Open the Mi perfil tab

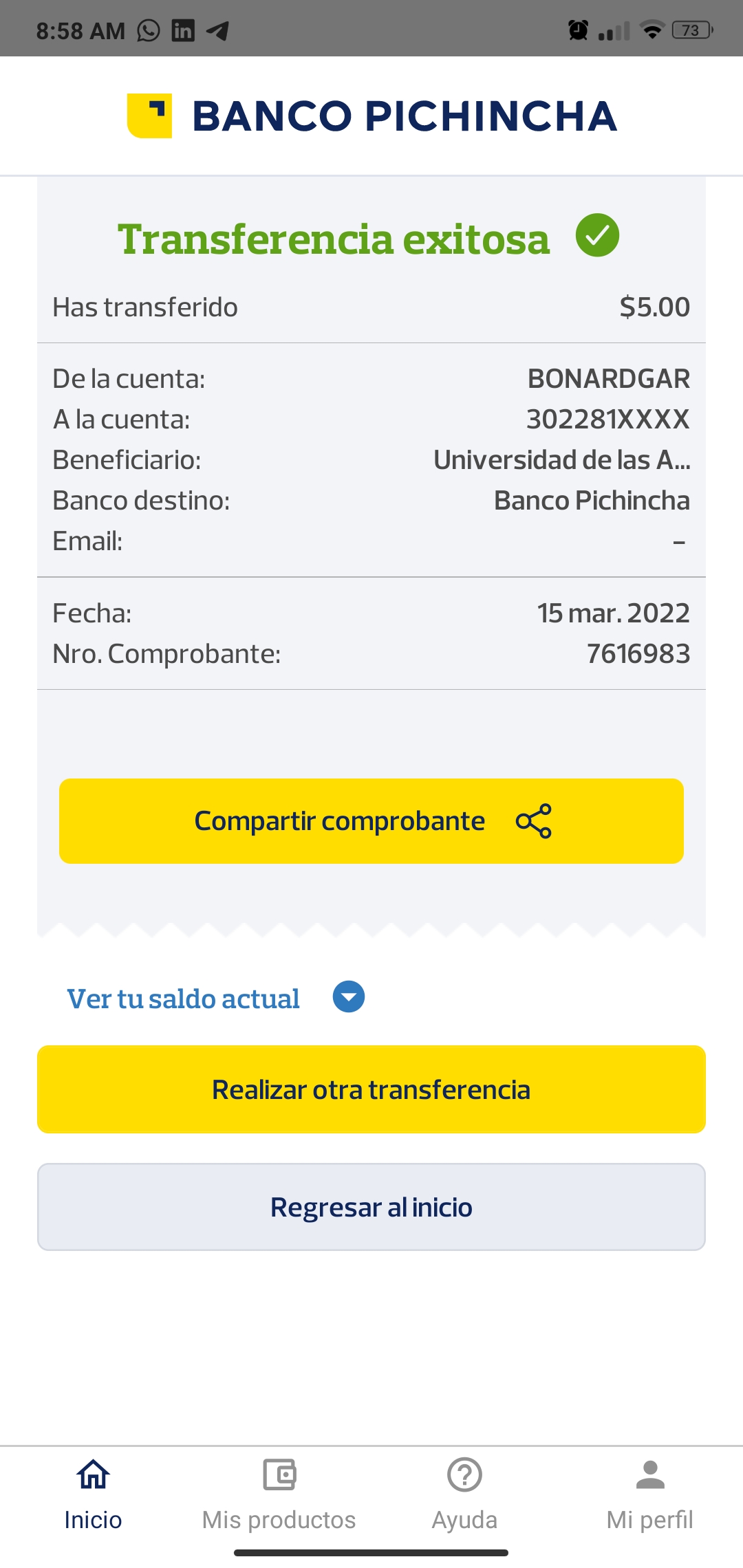point(649,1492)
